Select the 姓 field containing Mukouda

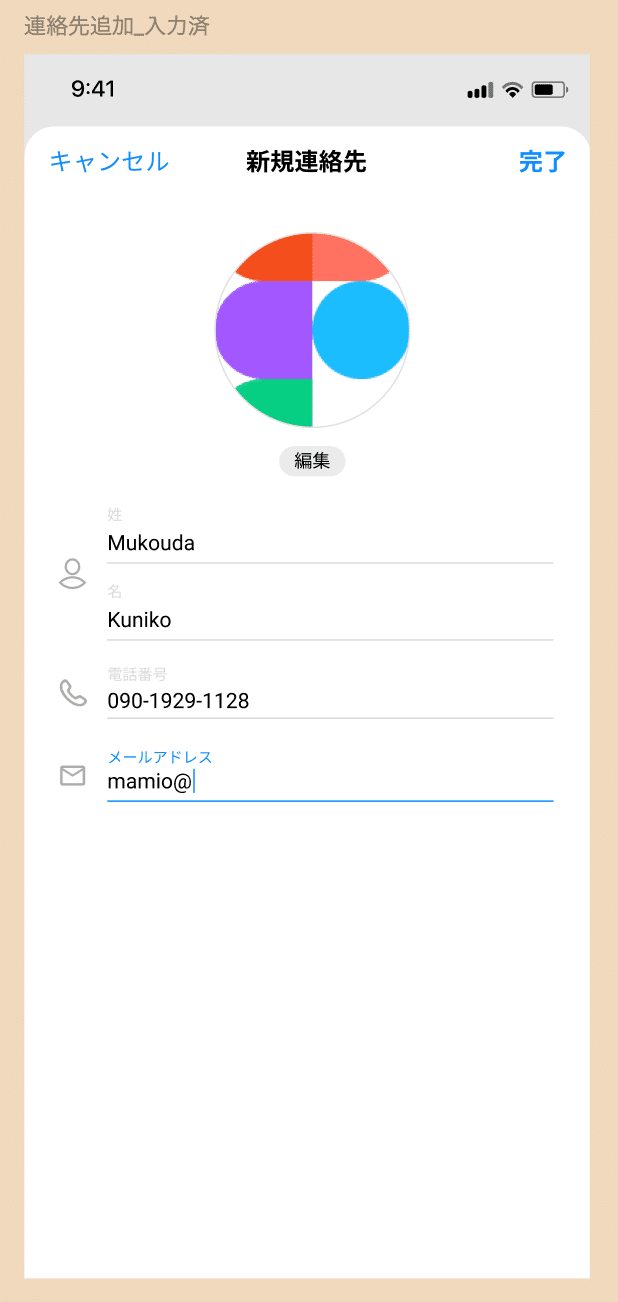click(x=330, y=544)
